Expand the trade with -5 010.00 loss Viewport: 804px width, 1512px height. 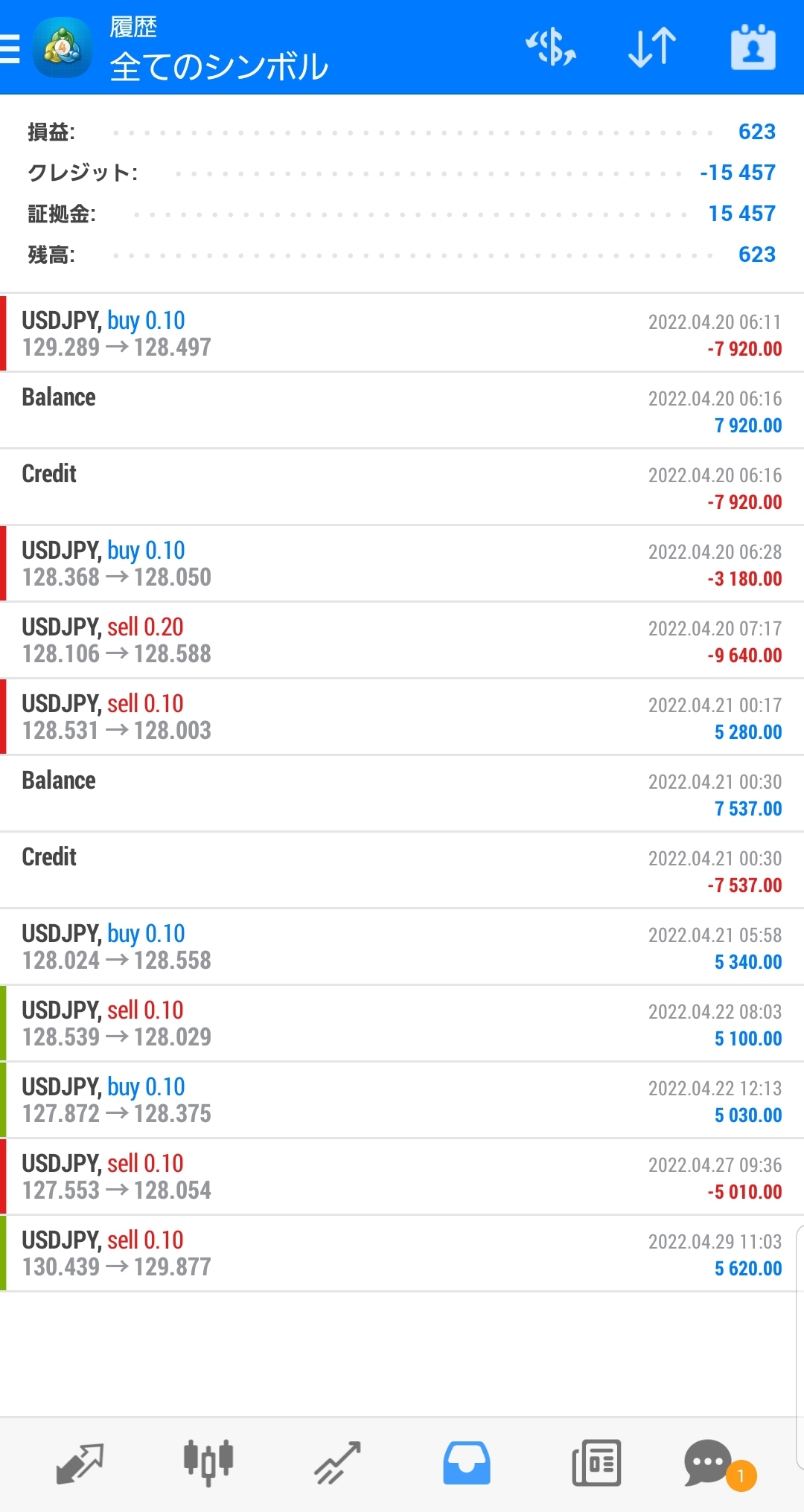coord(402,1176)
